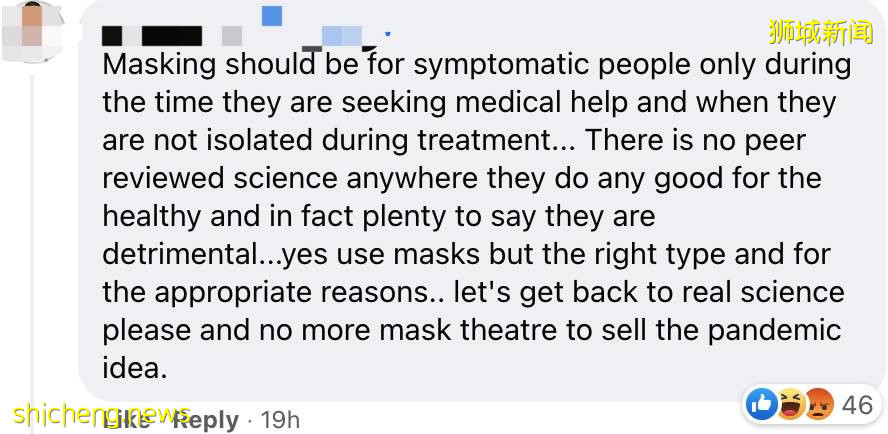Like the comment about masking
Image resolution: width=888 pixels, height=434 pixels.
(126, 420)
